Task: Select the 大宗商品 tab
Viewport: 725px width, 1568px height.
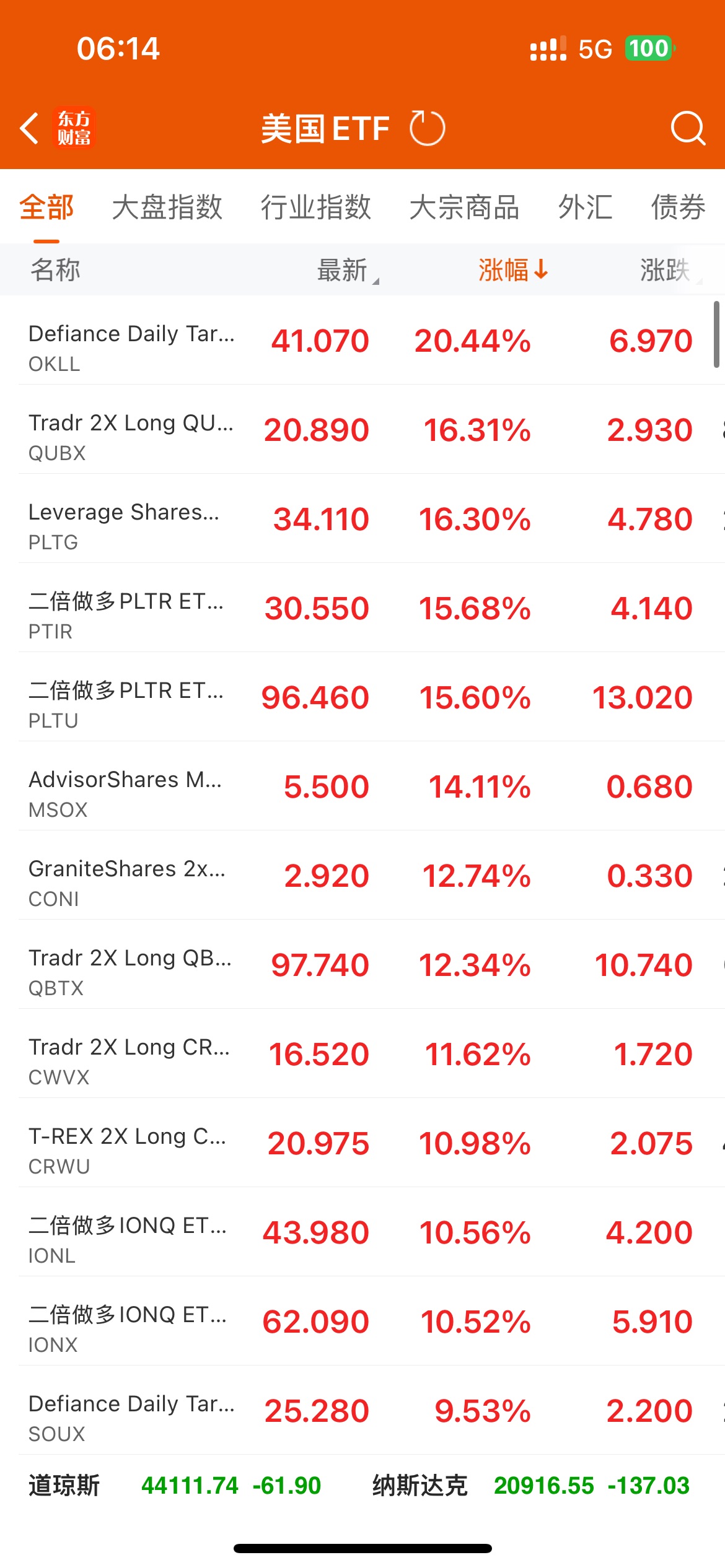Action: 465,207
